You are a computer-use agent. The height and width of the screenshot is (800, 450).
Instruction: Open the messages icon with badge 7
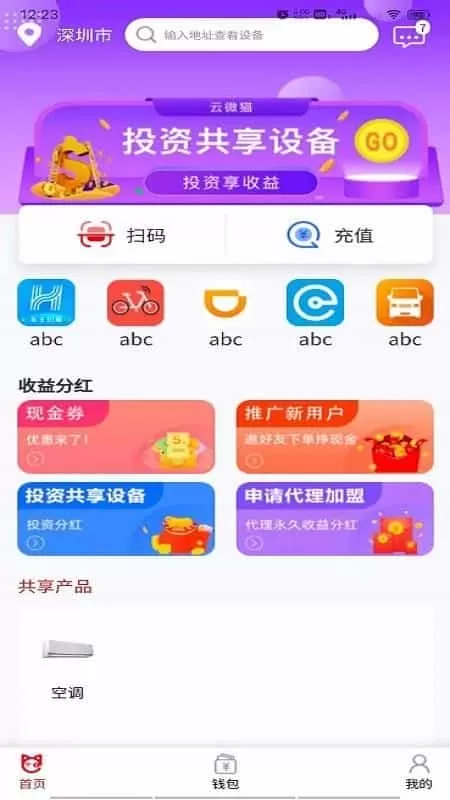click(x=410, y=35)
